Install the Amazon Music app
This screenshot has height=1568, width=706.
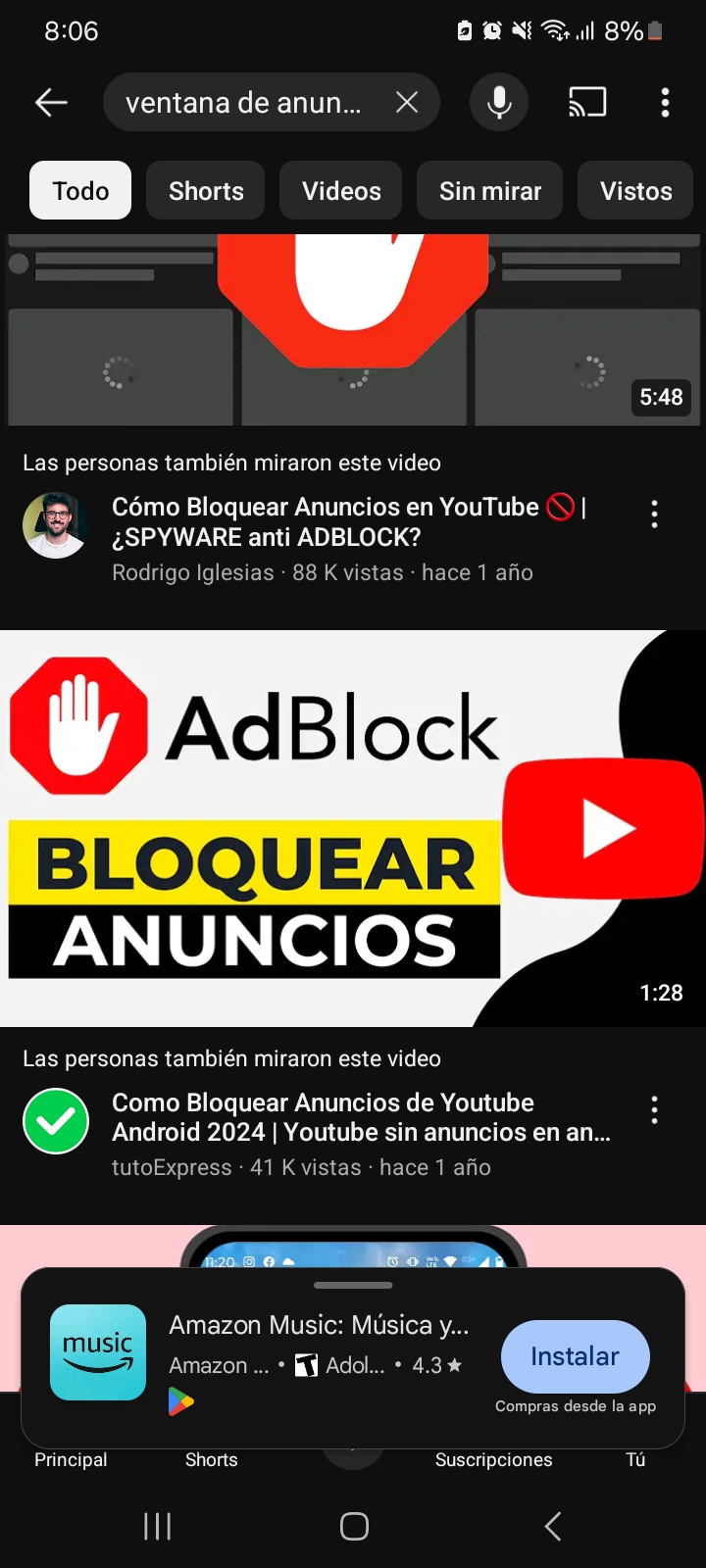click(x=575, y=1356)
